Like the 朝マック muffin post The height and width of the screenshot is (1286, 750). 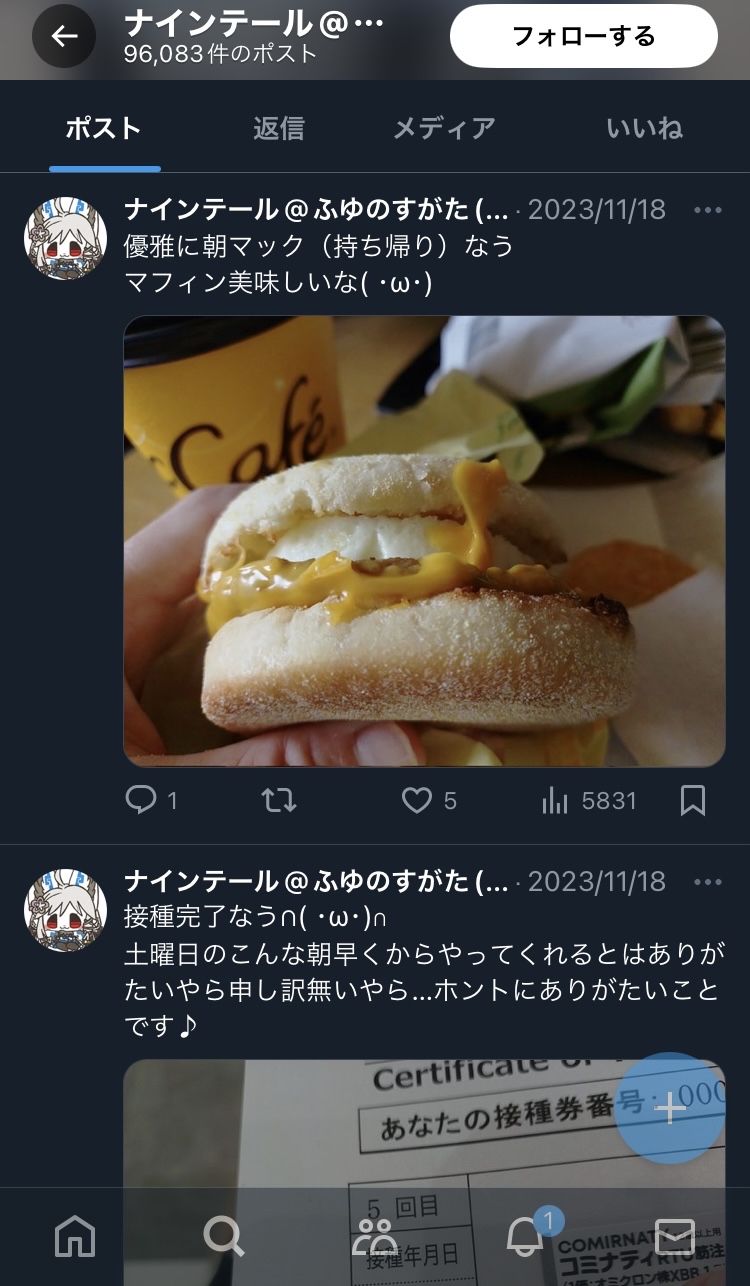point(429,800)
